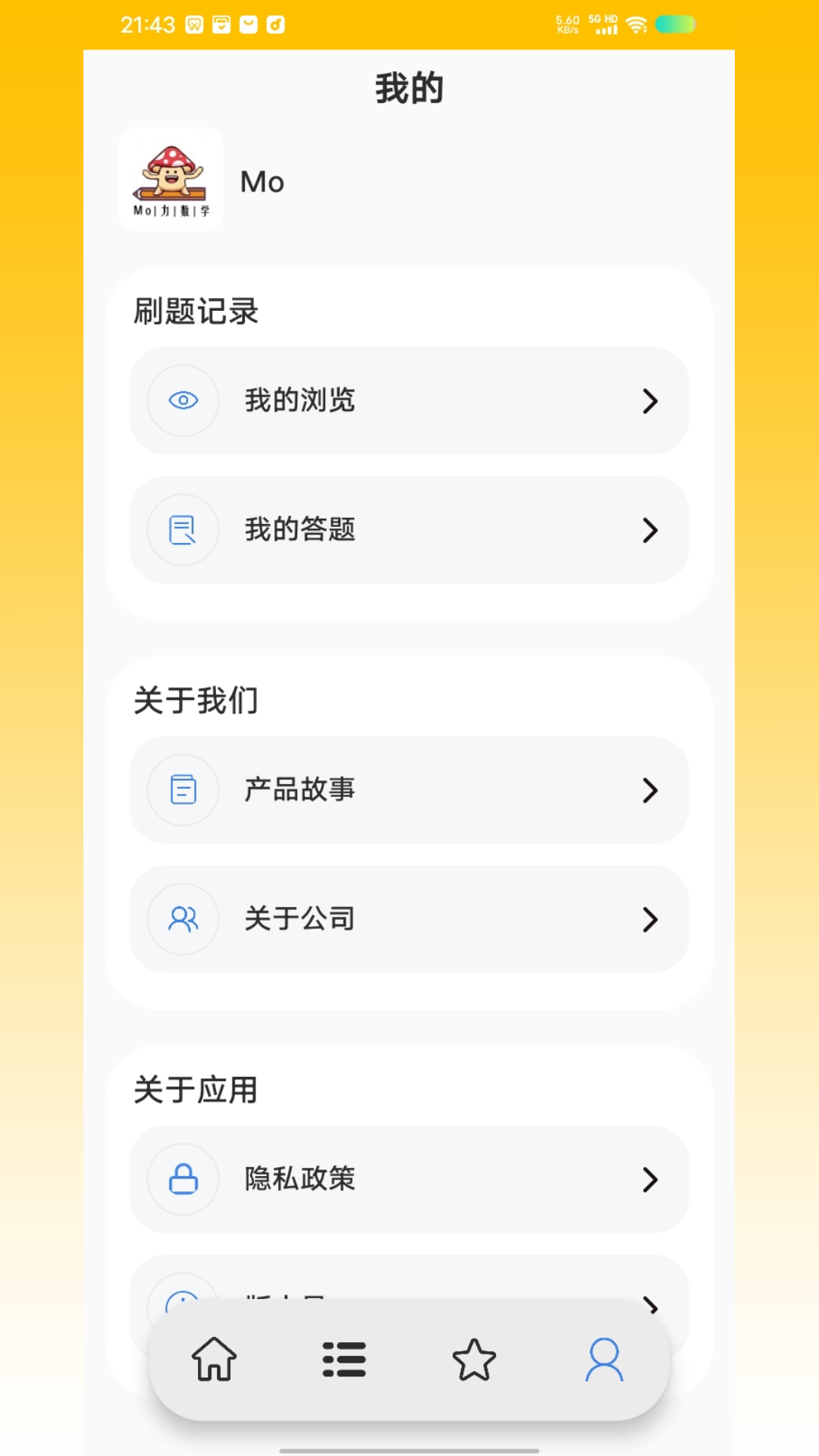Click the eye icon beside 我的浏览
Image resolution: width=819 pixels, height=1456 pixels.
click(182, 400)
